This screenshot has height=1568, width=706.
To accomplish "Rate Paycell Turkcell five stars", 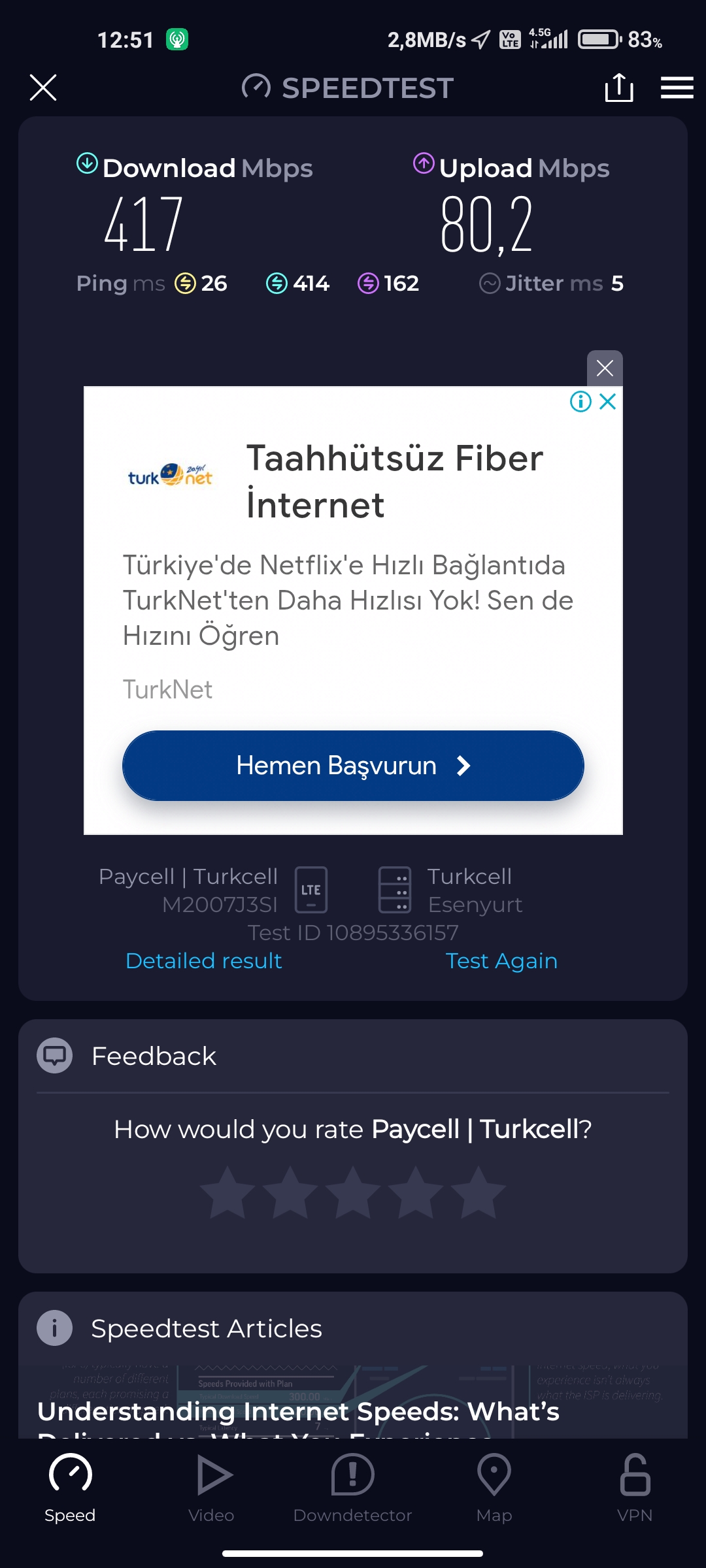I will pyautogui.click(x=479, y=1193).
